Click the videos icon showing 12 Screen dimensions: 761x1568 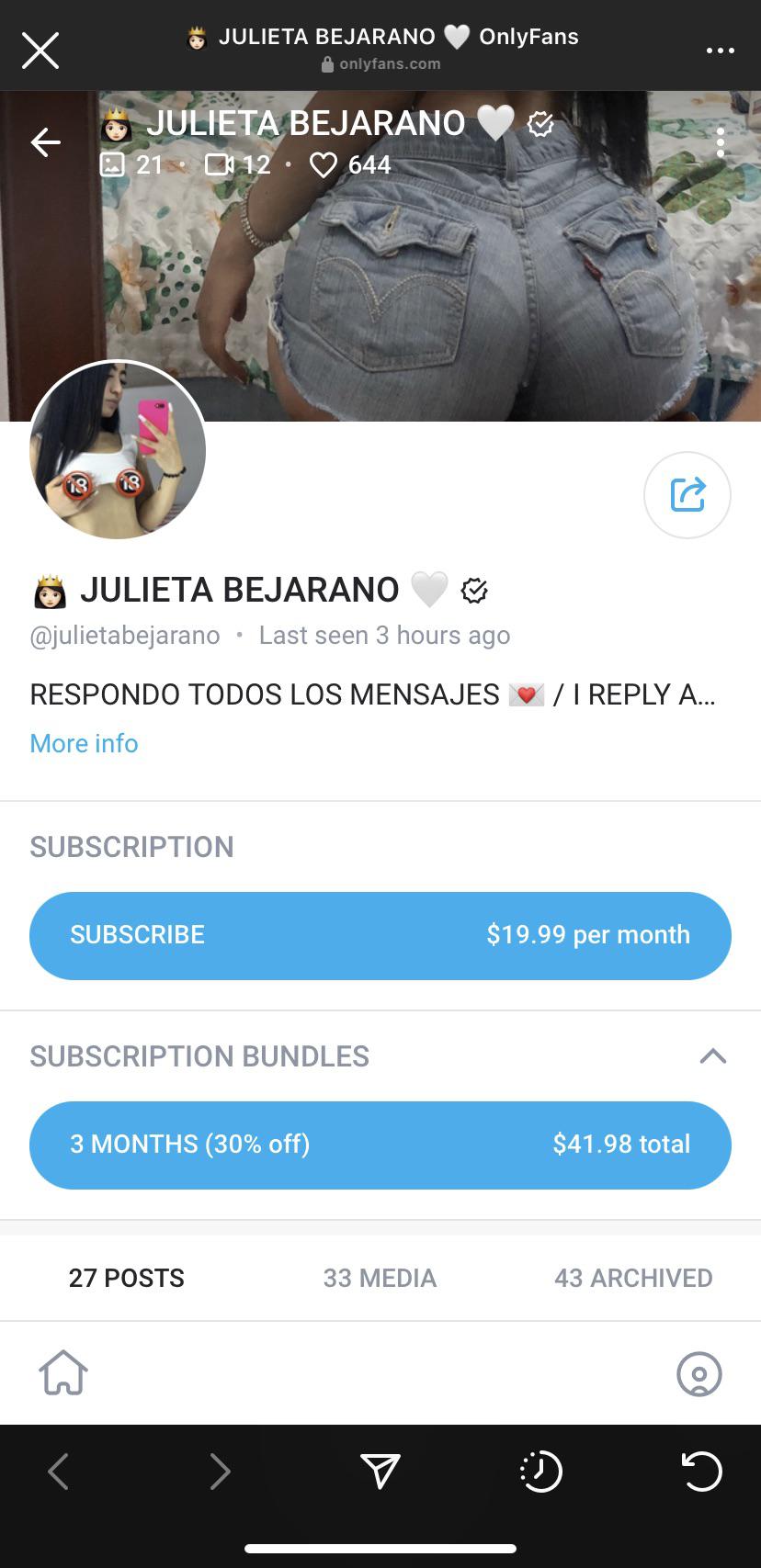(217, 165)
